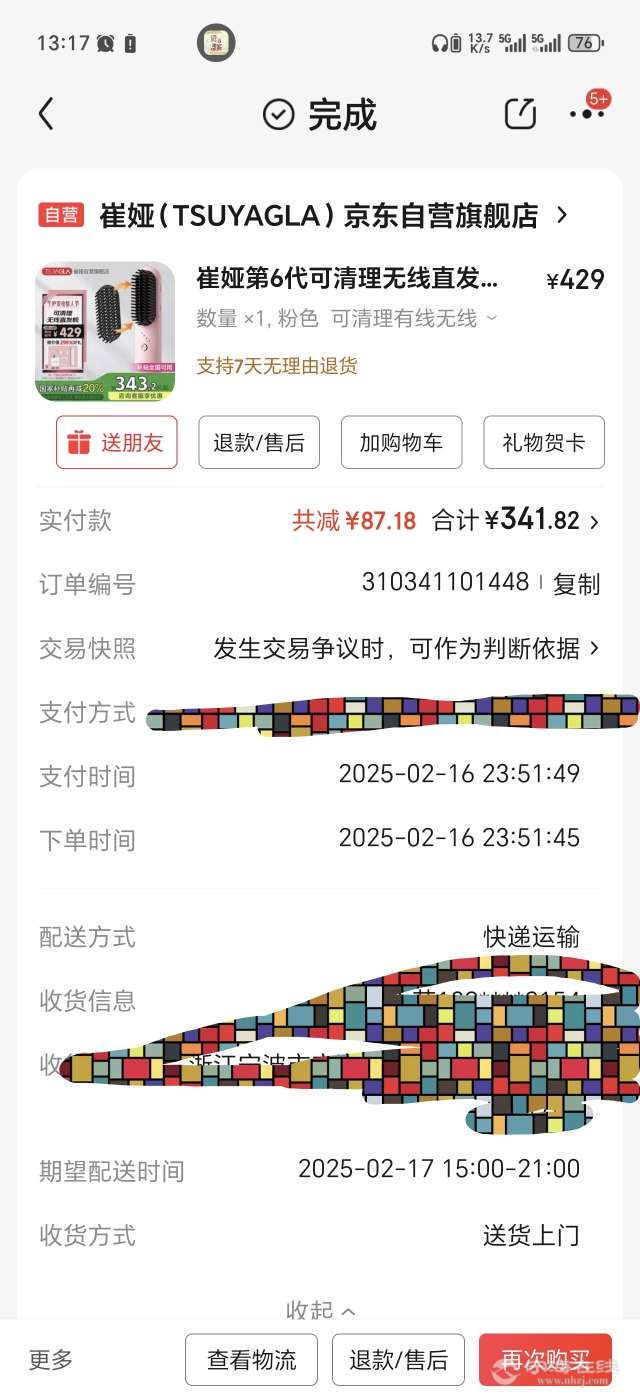640x1400 pixels.
Task: Share this order via share icon
Action: [520, 114]
